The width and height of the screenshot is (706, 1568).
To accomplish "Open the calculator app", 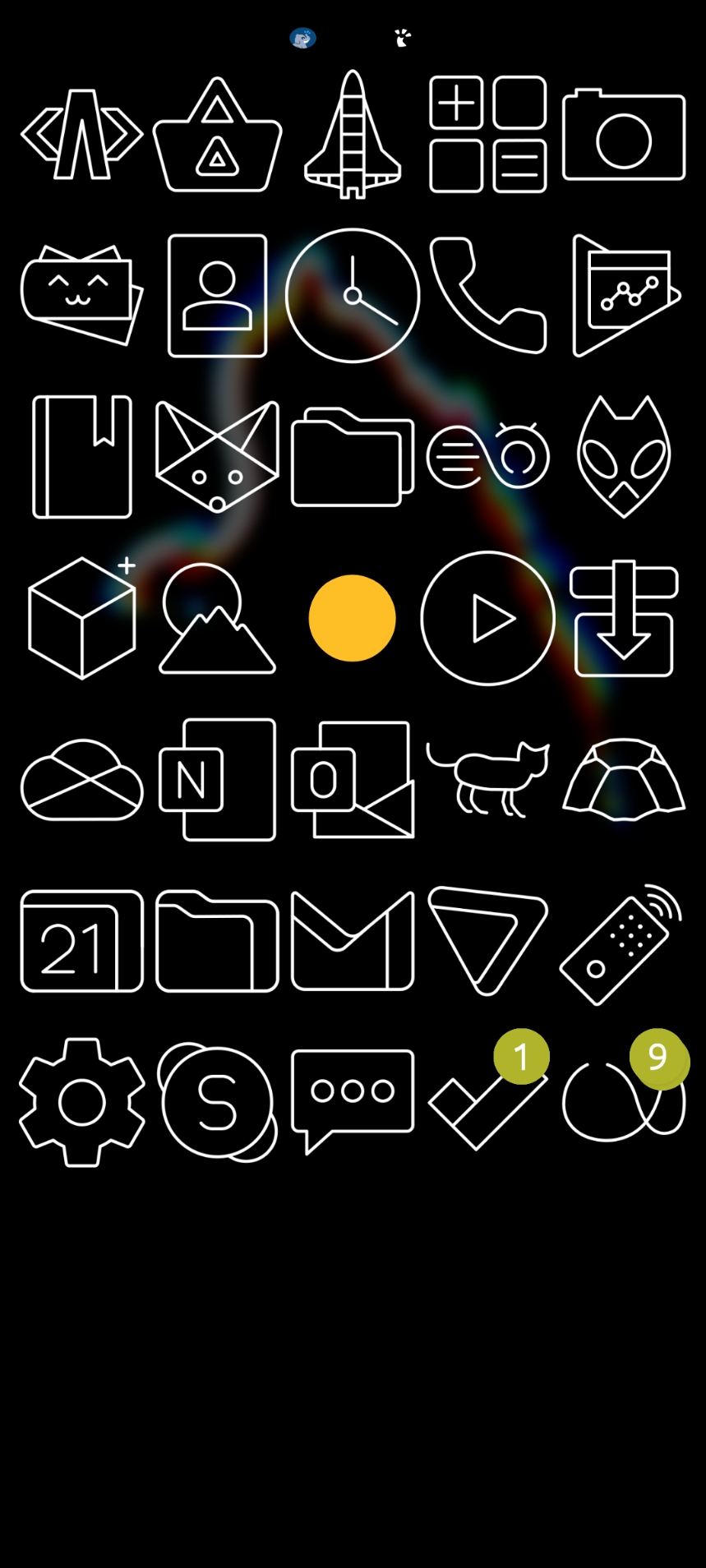I will [488, 134].
